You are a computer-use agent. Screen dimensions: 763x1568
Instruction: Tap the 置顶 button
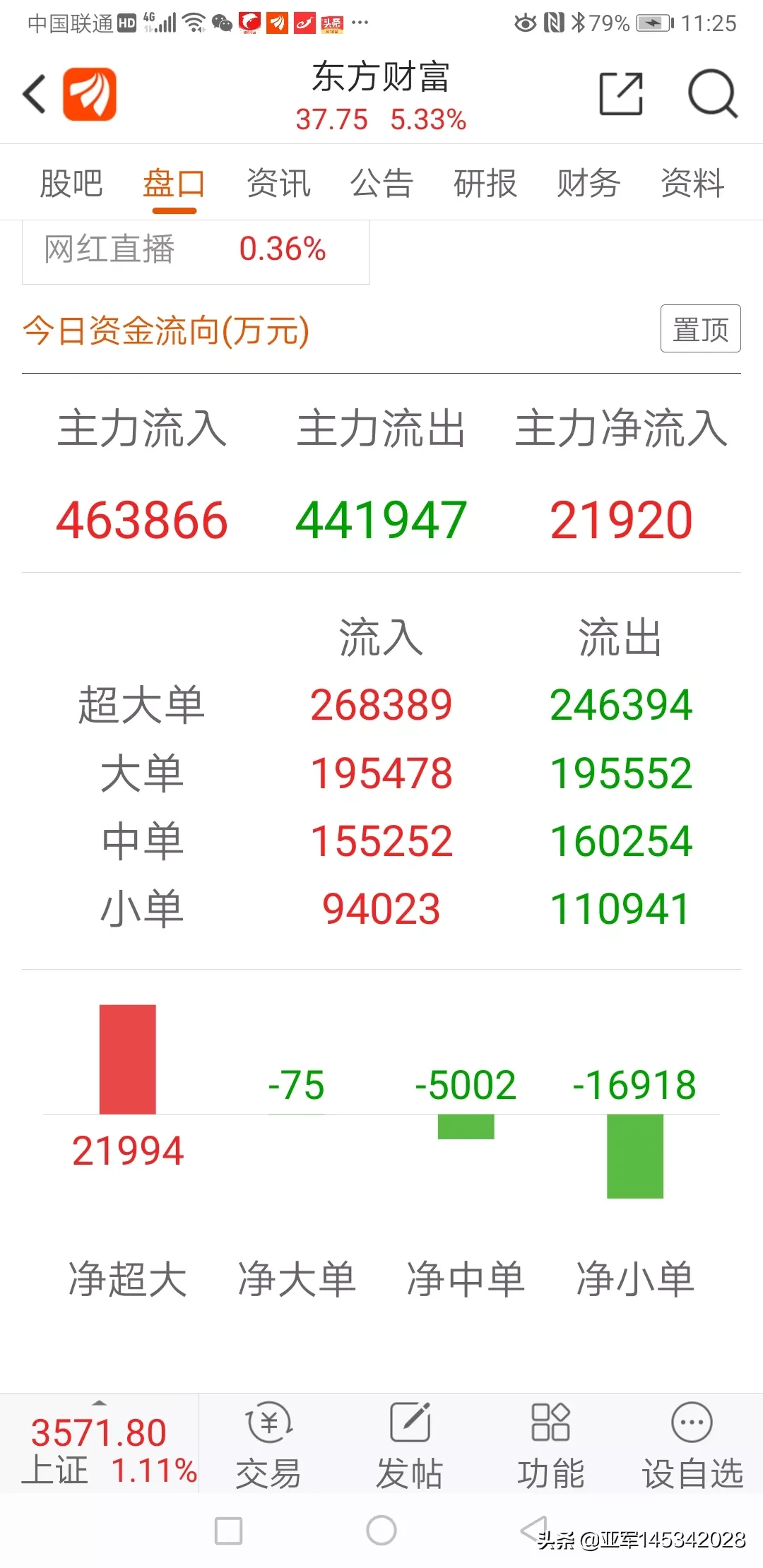700,328
